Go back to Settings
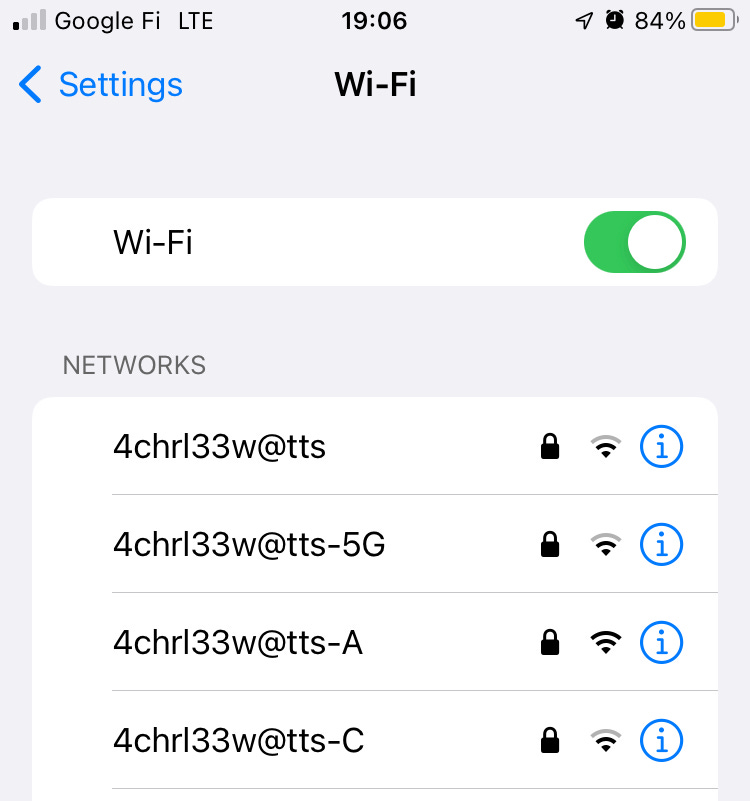 [x=100, y=85]
